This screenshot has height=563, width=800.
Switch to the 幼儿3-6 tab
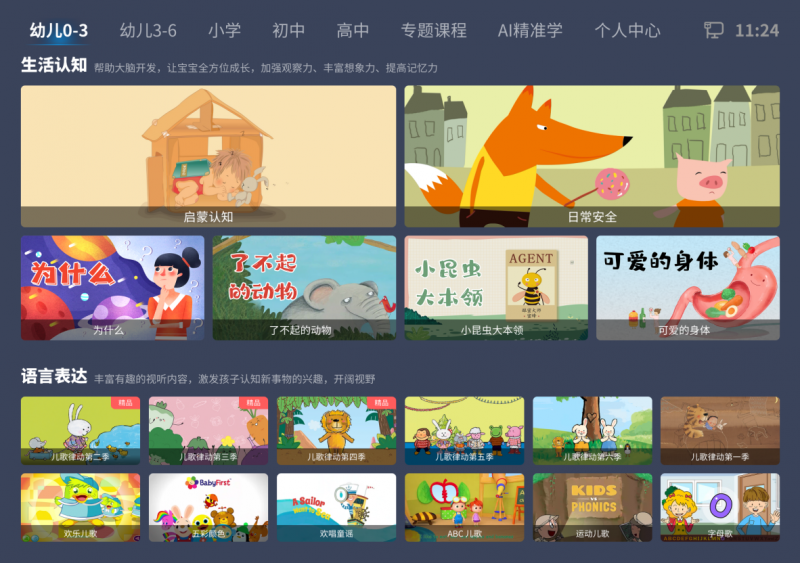148,30
